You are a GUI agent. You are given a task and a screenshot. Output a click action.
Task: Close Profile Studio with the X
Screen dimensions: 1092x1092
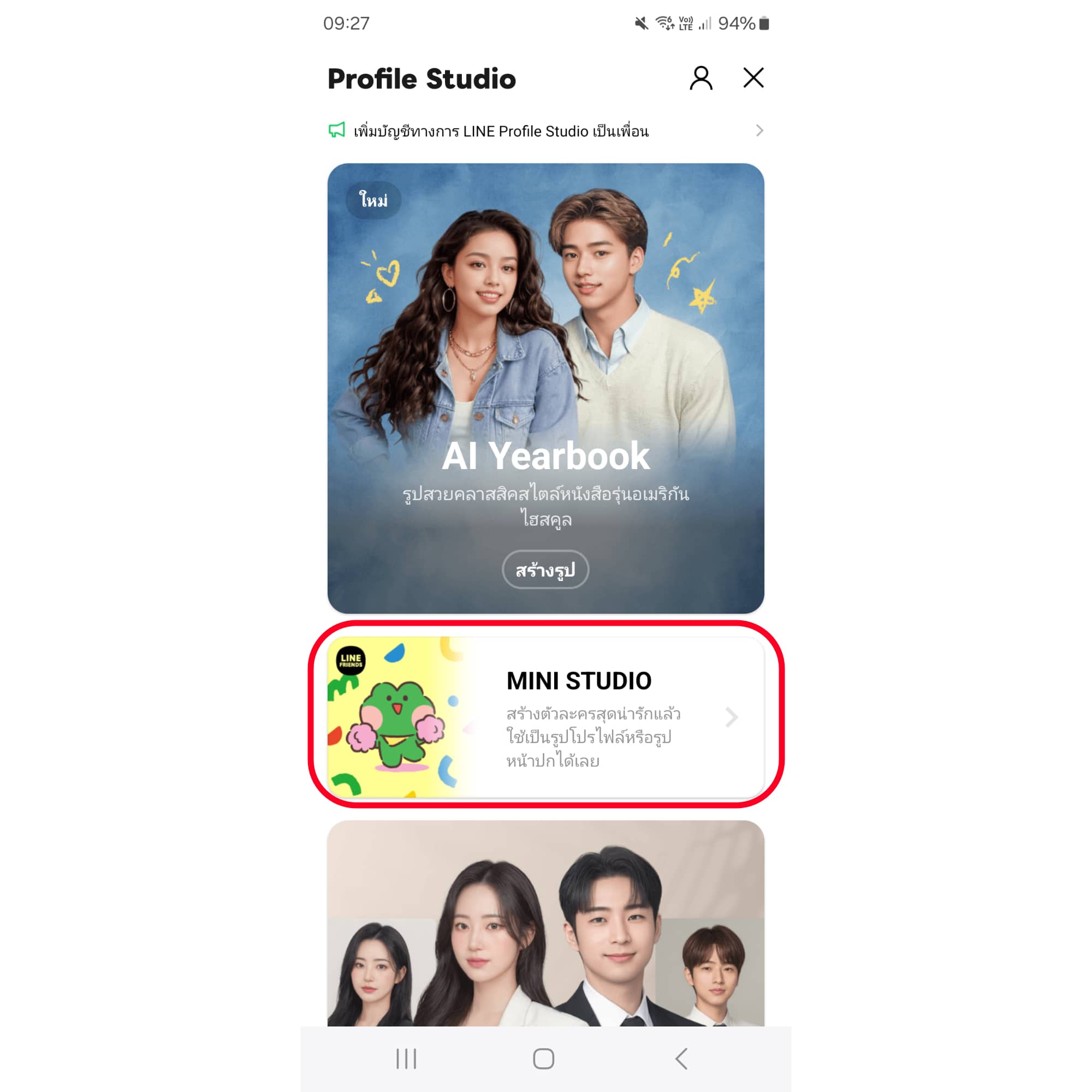click(753, 78)
